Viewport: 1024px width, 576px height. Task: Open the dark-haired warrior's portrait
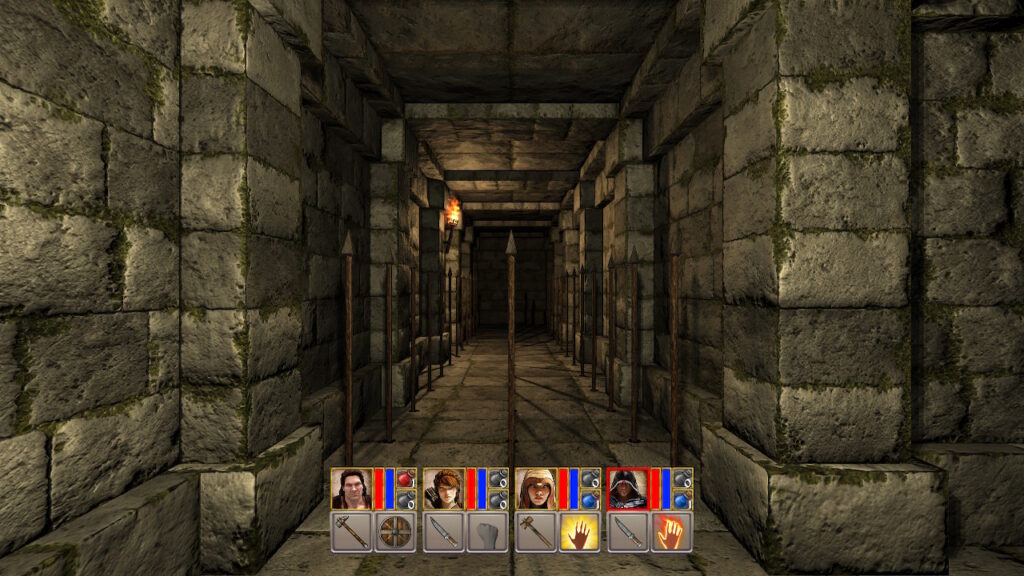[x=351, y=489]
